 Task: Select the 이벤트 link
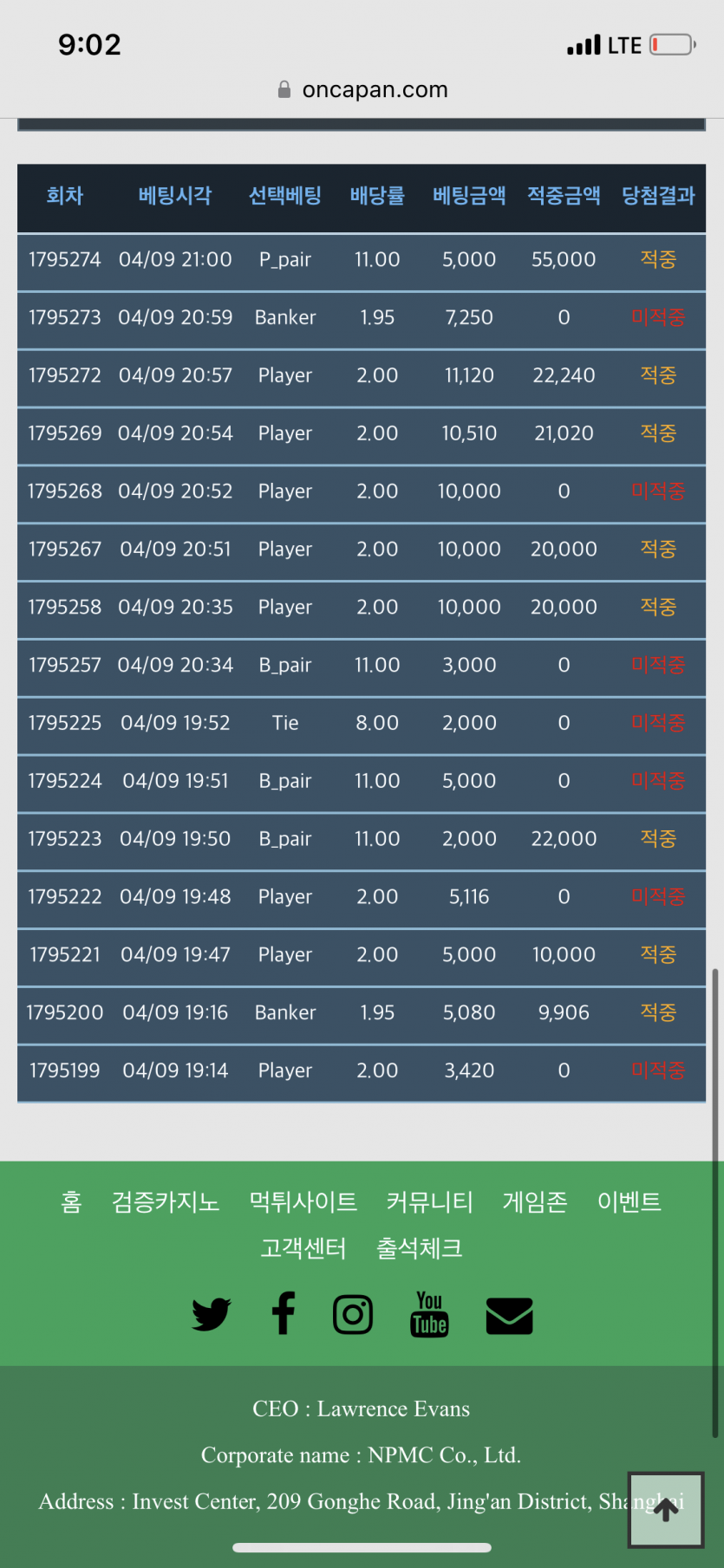[629, 1201]
